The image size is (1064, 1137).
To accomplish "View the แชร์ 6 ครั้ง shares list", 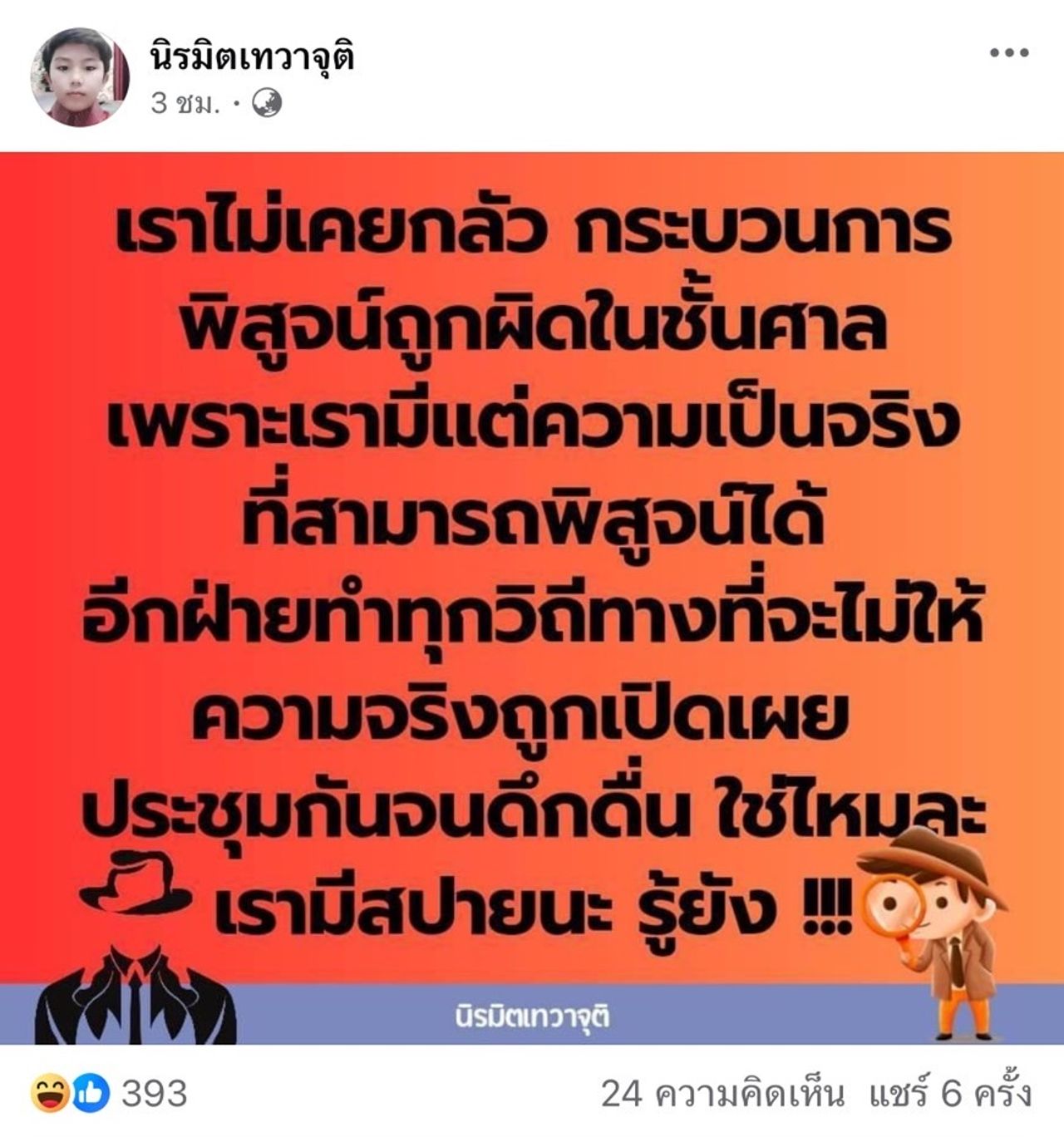I will [950, 1095].
